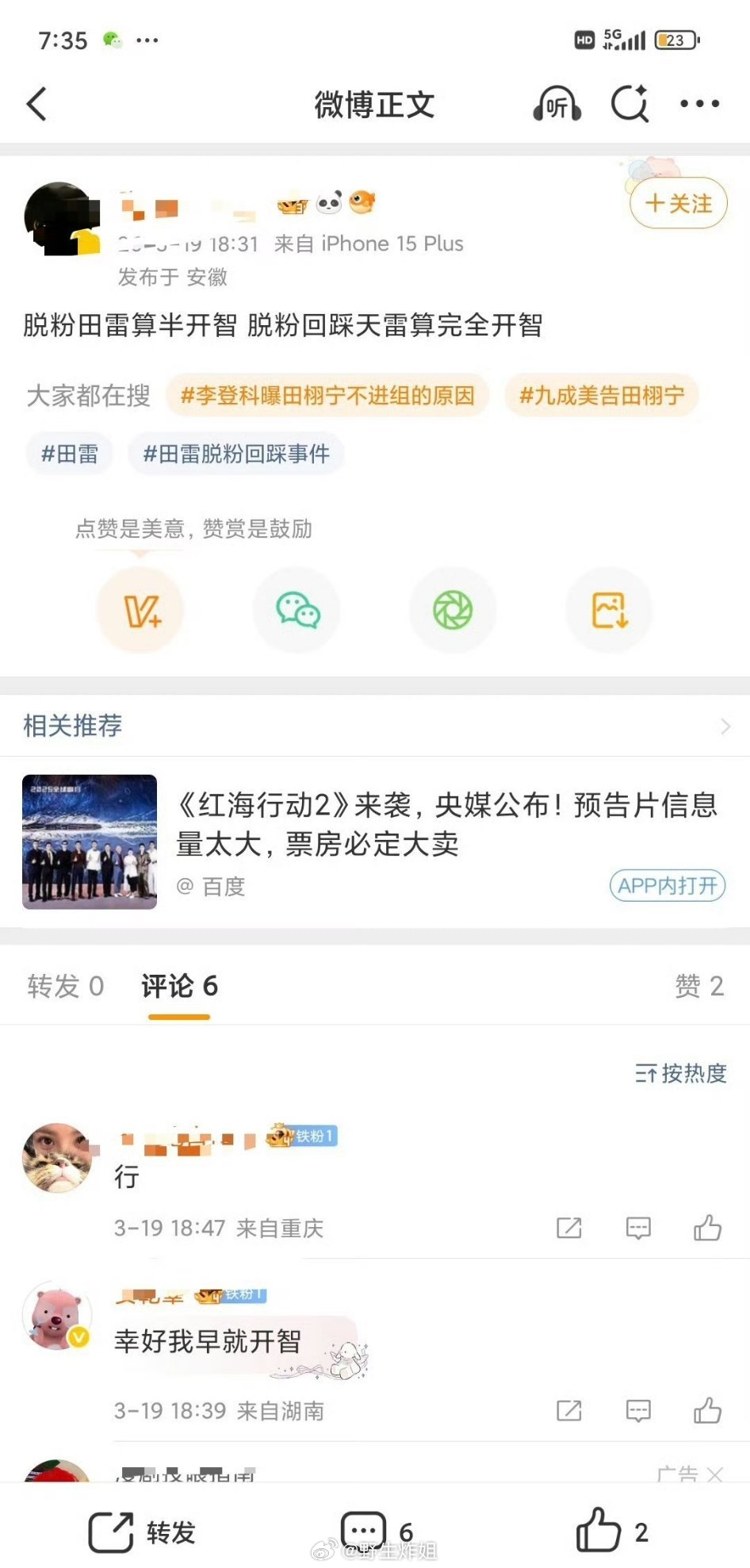Like the comment 幸好我早就开智

click(x=708, y=1411)
